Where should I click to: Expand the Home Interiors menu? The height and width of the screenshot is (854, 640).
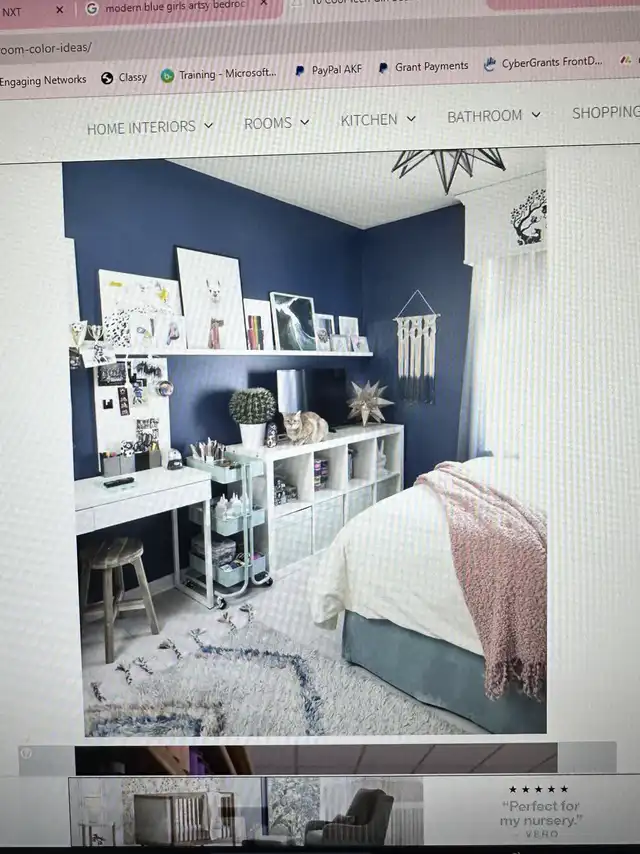pos(150,127)
